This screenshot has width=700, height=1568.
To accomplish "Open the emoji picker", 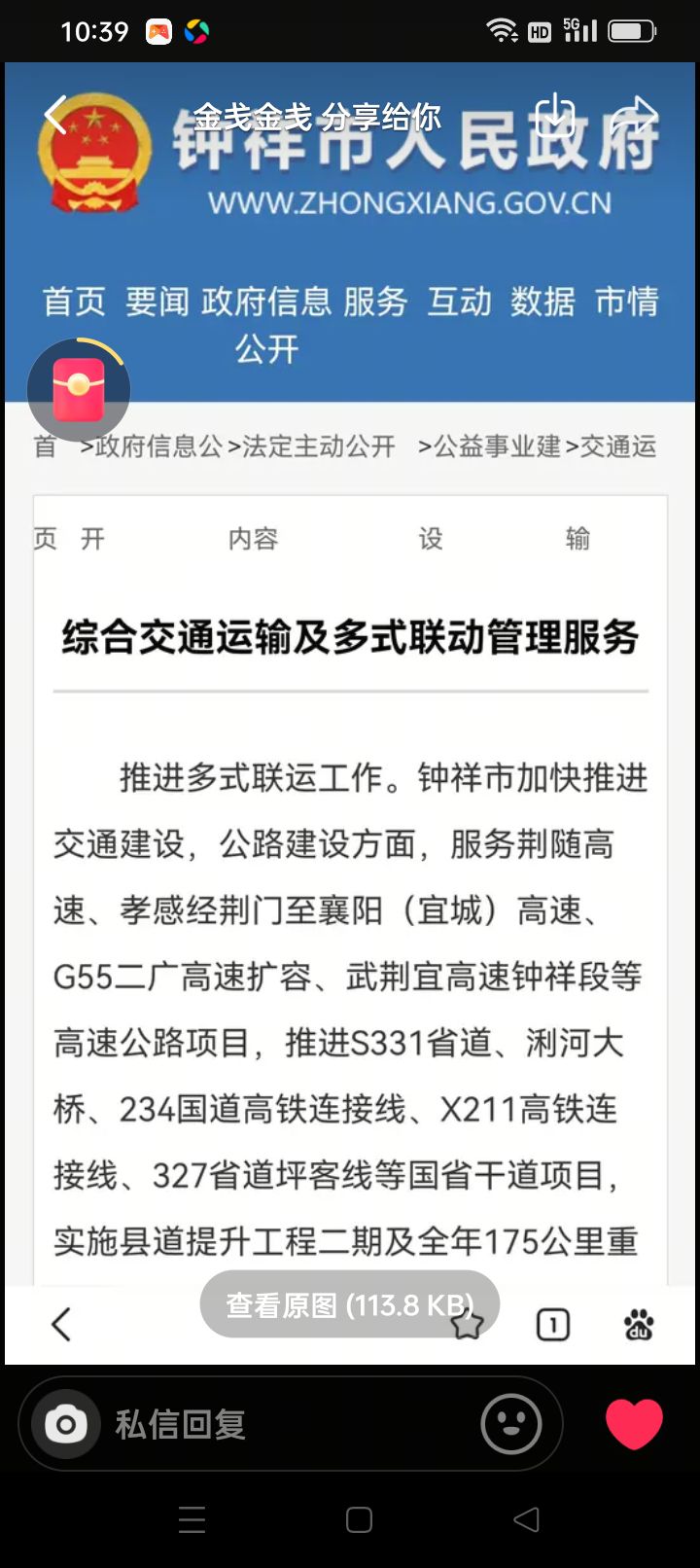I will [511, 1424].
